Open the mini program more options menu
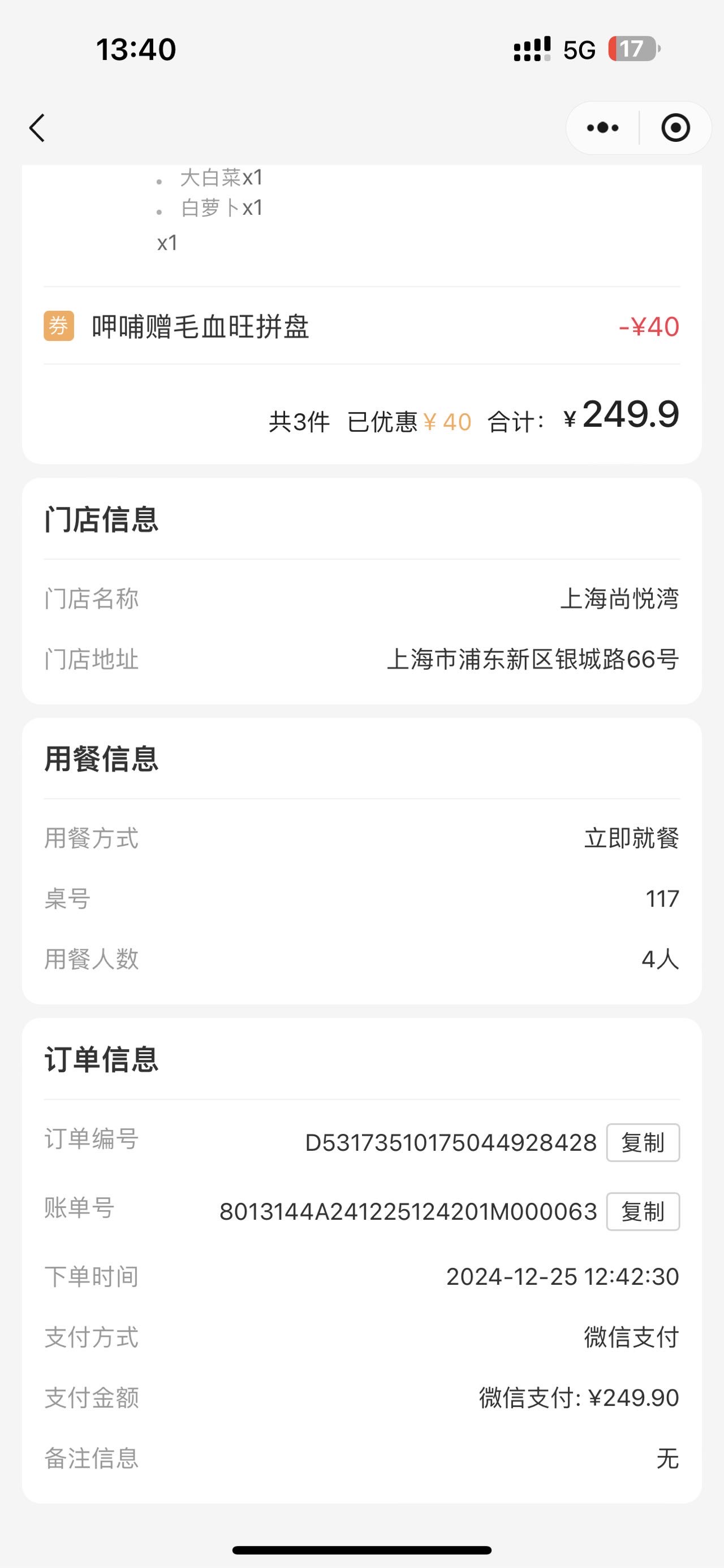This screenshot has width=724, height=1568. tap(602, 128)
